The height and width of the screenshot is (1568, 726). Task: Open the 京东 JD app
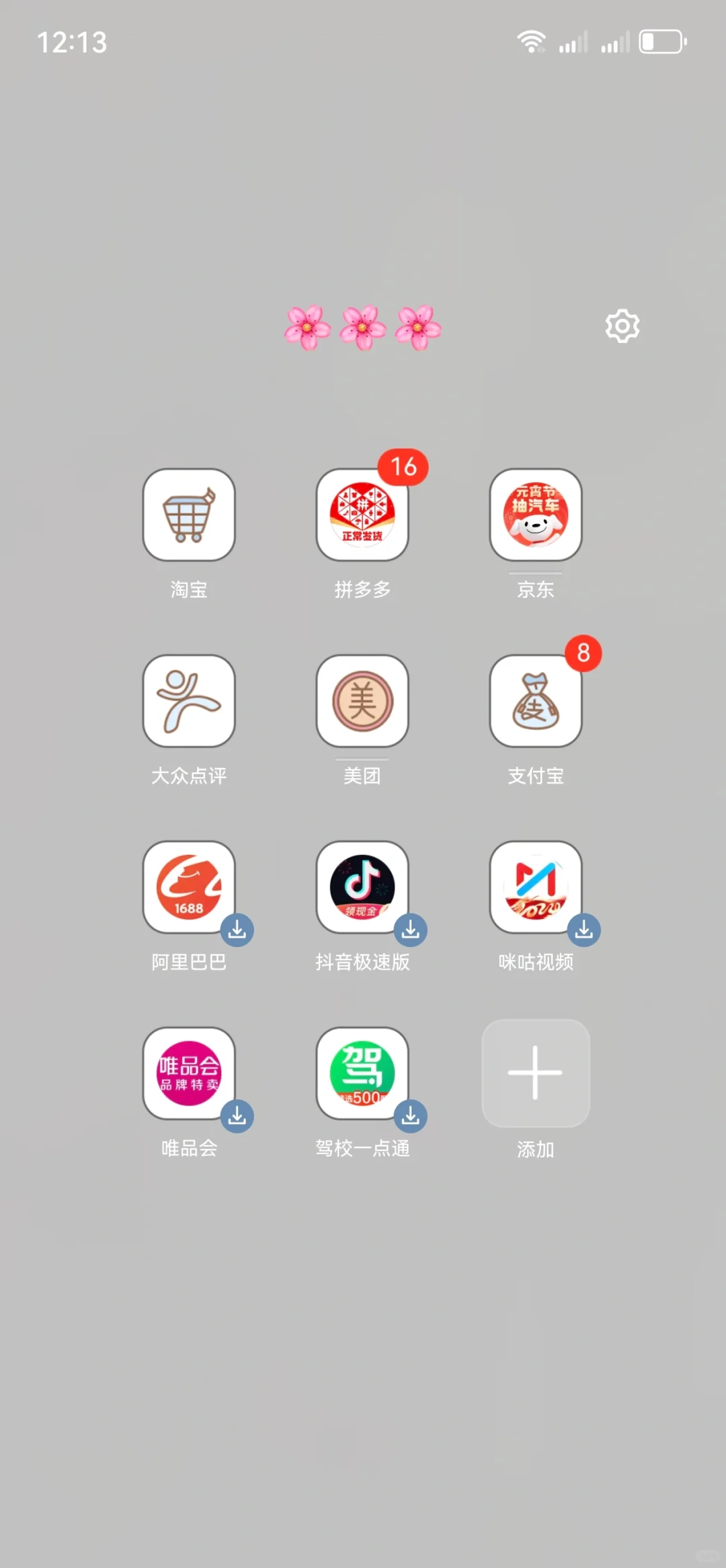click(535, 515)
